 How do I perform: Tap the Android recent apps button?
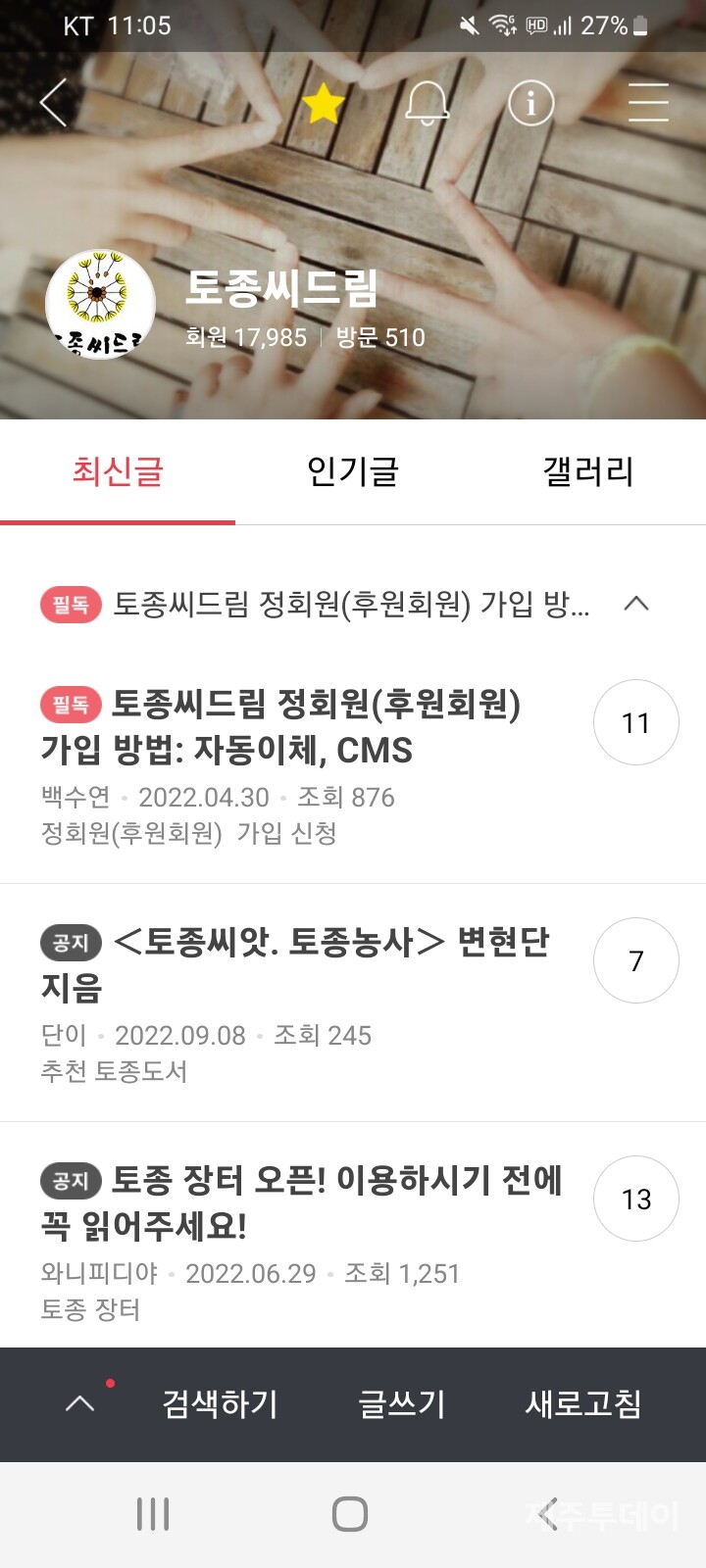152,1513
